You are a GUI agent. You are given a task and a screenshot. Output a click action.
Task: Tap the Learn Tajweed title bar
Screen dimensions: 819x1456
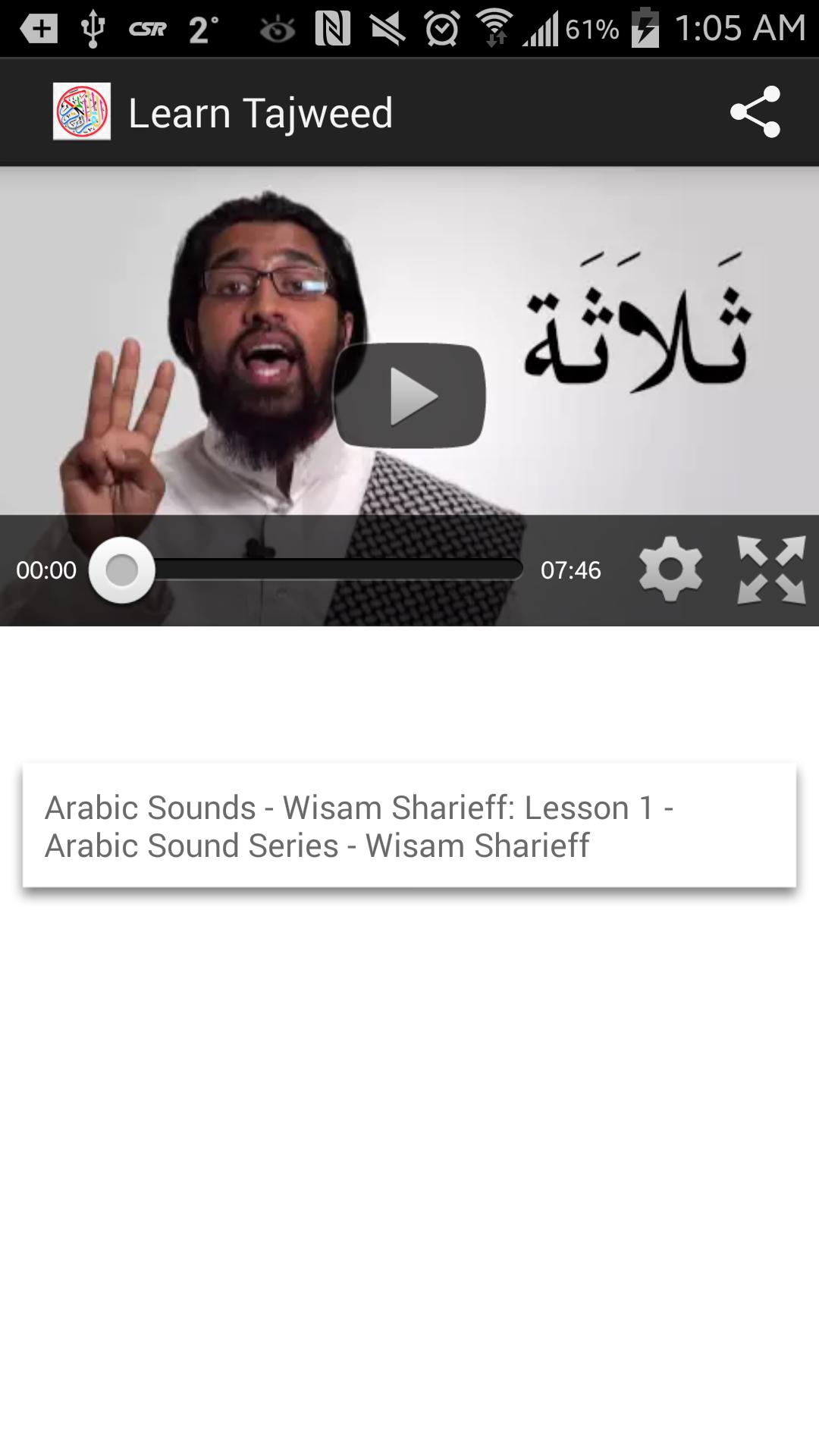[262, 112]
